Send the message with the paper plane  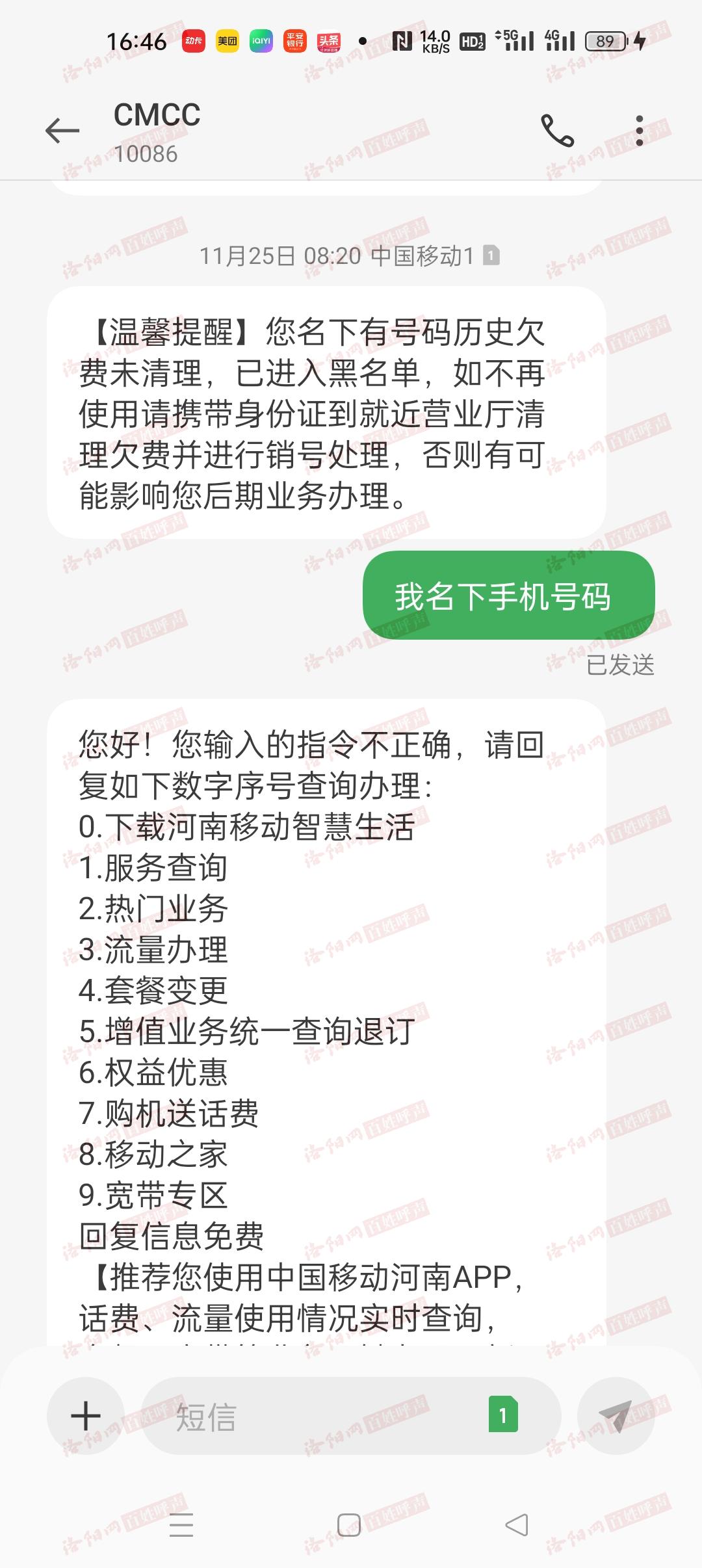pos(616,1416)
